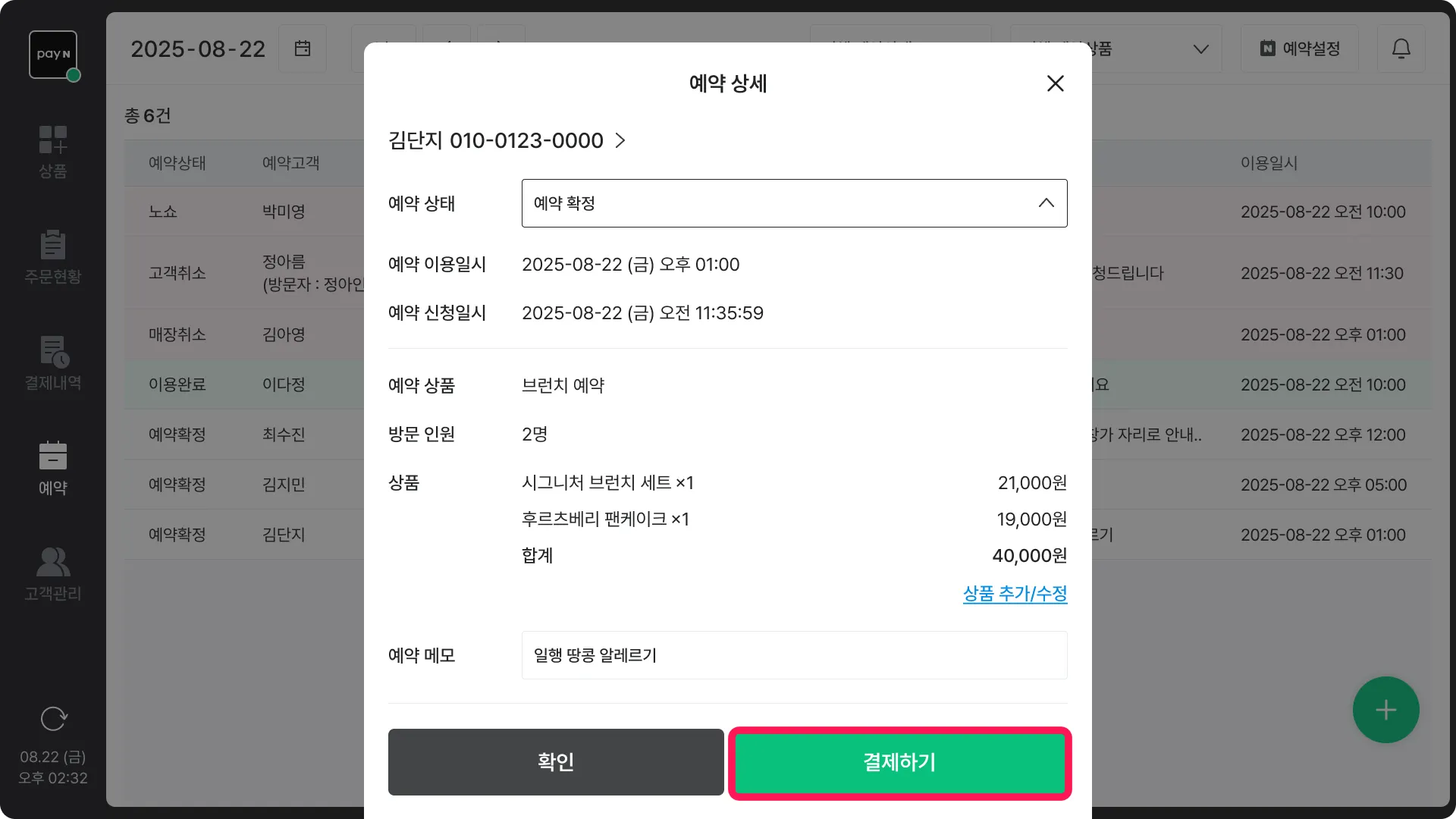Open the notifications bell
Viewport: 1456px width, 819px height.
coord(1401,49)
